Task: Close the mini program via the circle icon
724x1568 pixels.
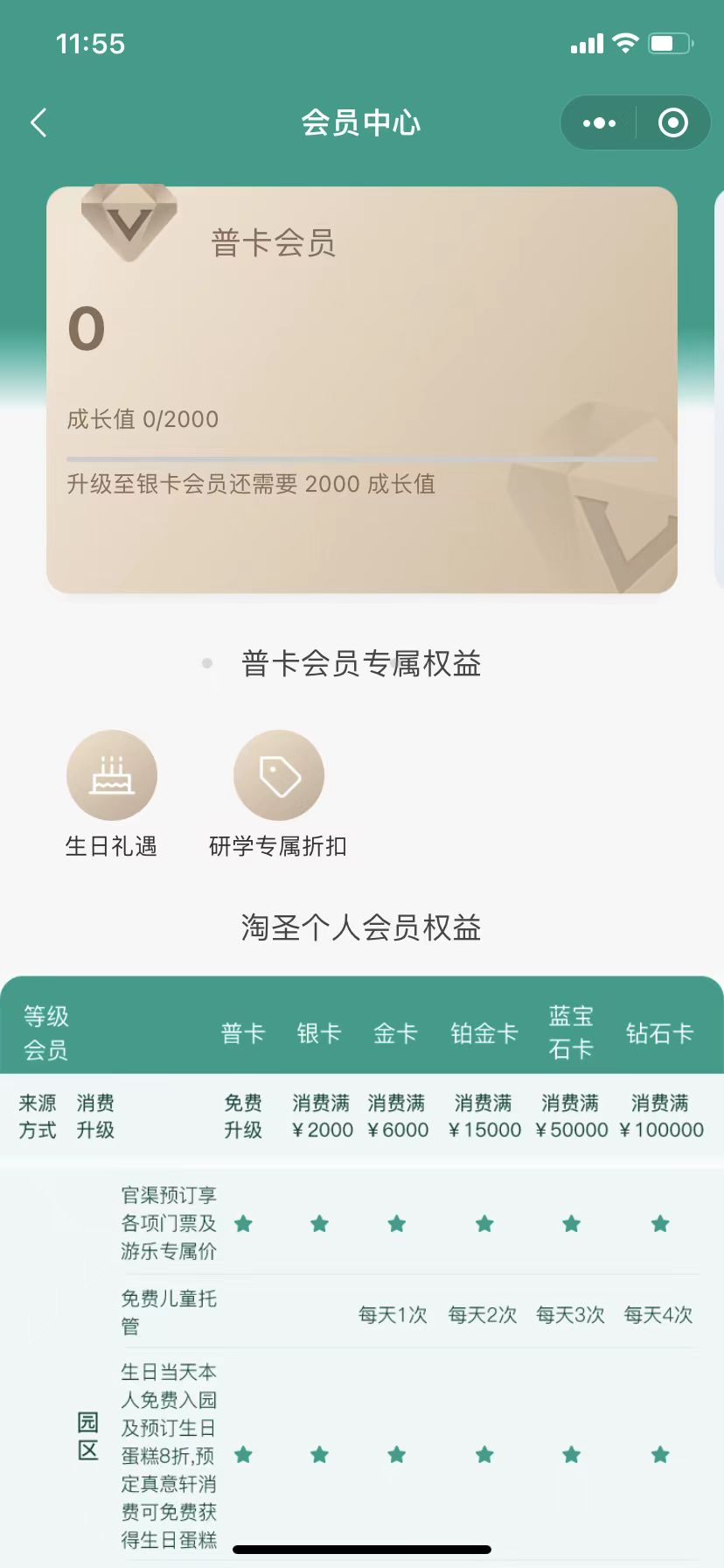Action: click(x=672, y=123)
